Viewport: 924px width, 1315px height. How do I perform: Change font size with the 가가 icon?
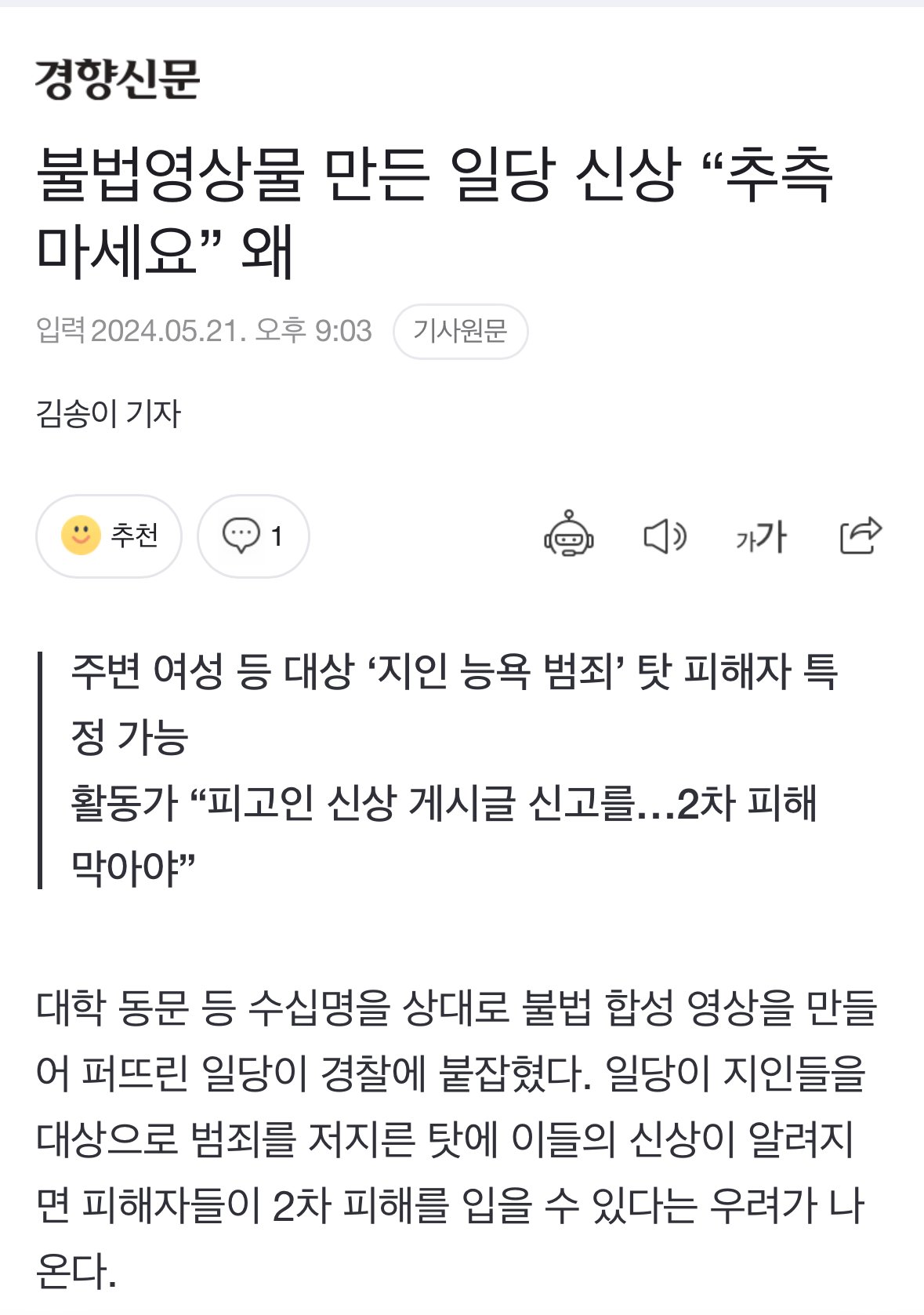coord(761,537)
